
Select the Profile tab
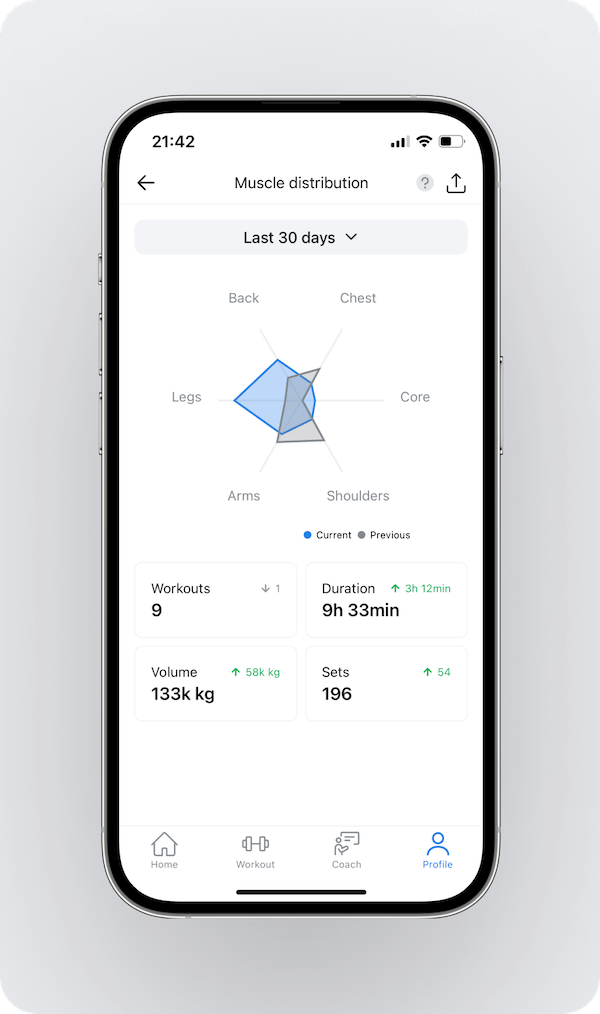pyautogui.click(x=437, y=850)
